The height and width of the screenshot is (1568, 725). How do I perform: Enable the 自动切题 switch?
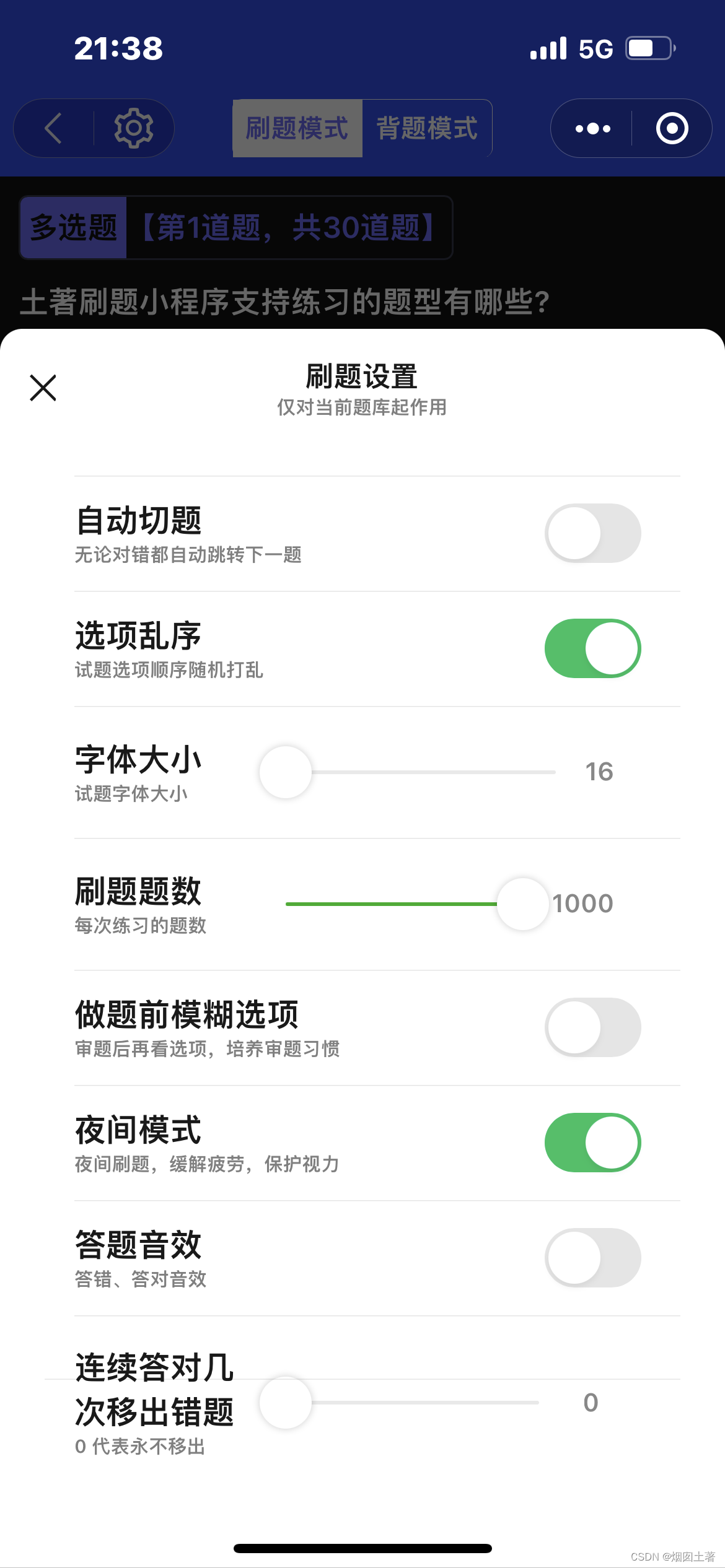click(x=592, y=533)
